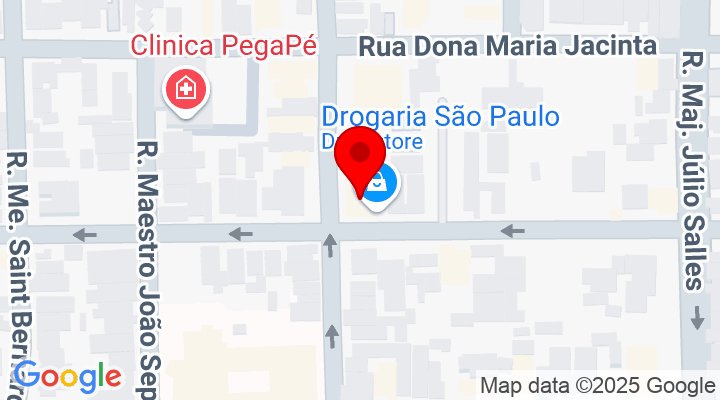The height and width of the screenshot is (400, 720).
Task: Open the Clinica PegaPé map marker
Action: coord(185,91)
